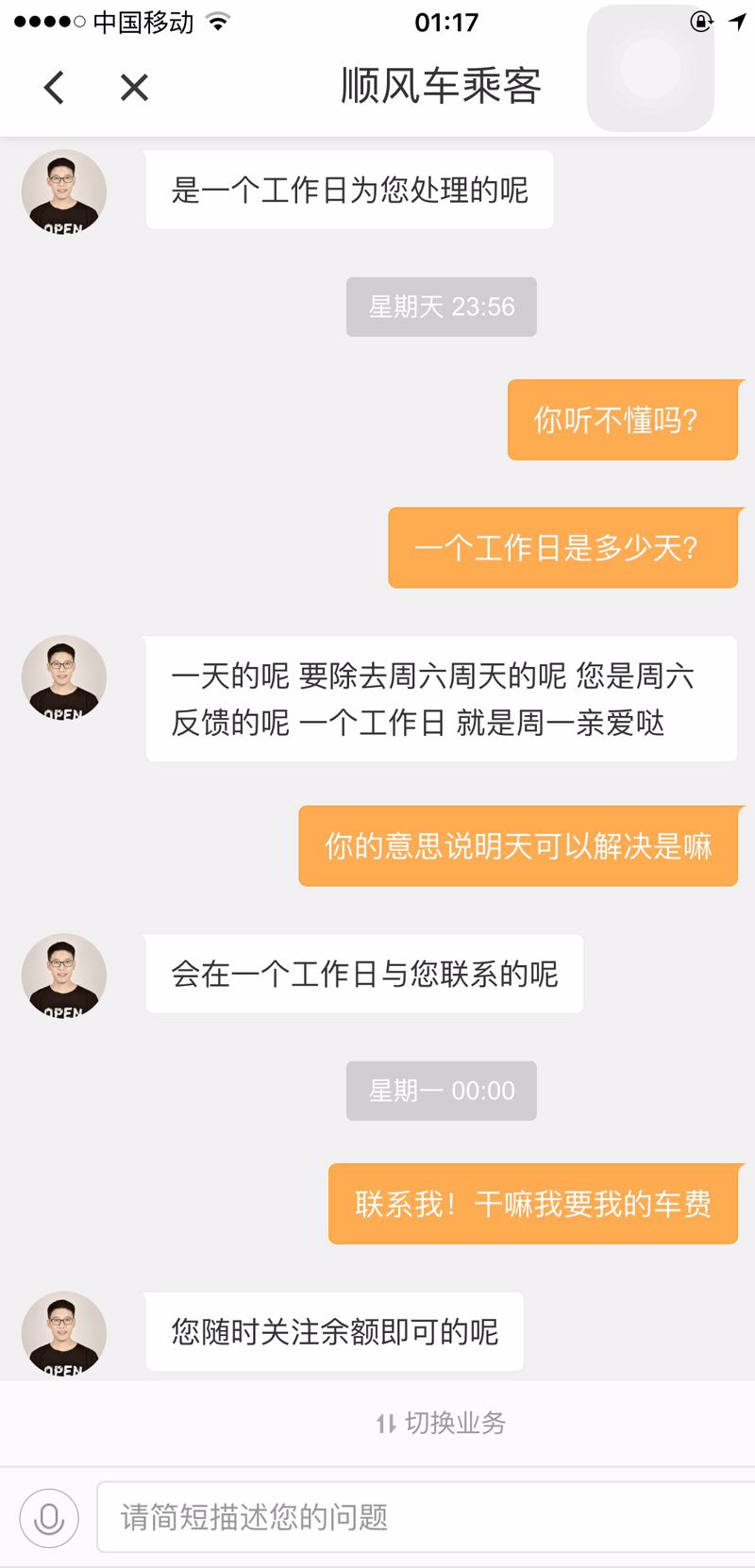Image resolution: width=755 pixels, height=1568 pixels.
Task: Open the customer service agent's avatar
Action: coord(63,192)
